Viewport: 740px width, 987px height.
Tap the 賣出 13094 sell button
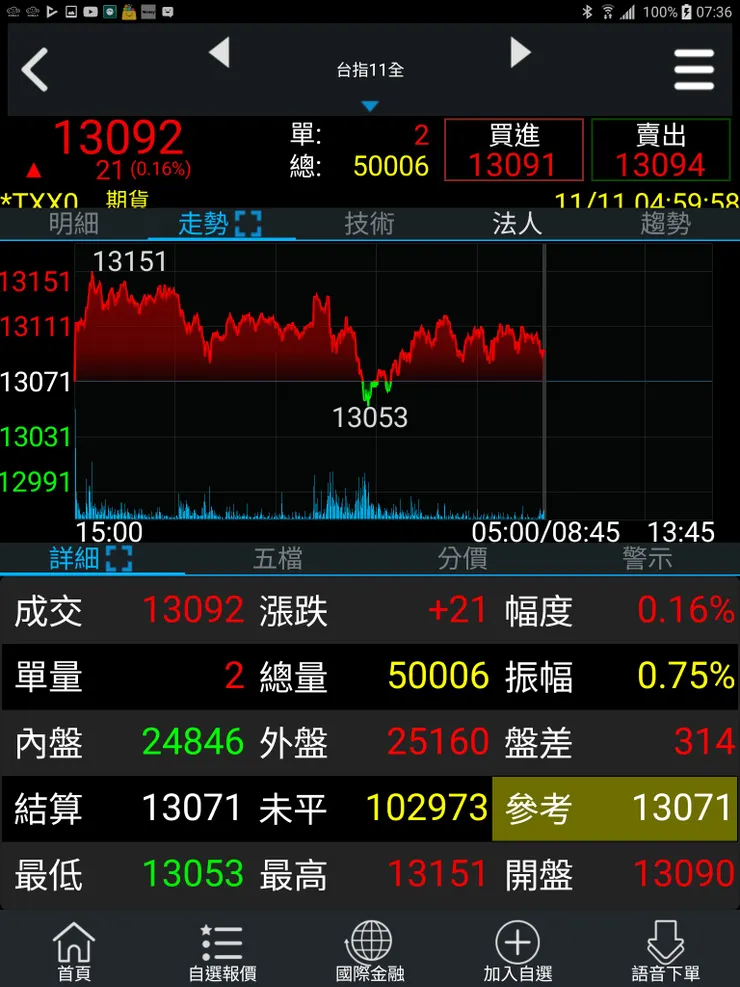660,148
